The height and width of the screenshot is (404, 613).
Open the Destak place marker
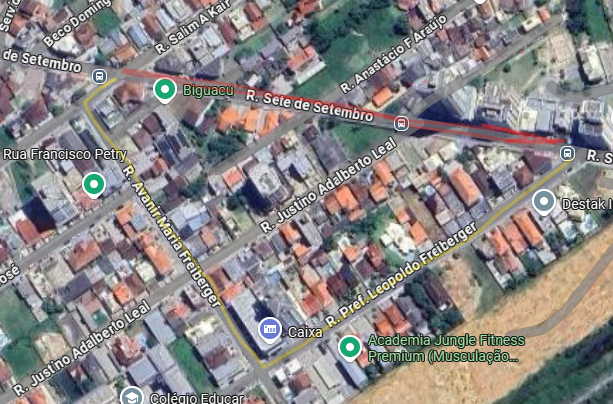pyautogui.click(x=544, y=202)
